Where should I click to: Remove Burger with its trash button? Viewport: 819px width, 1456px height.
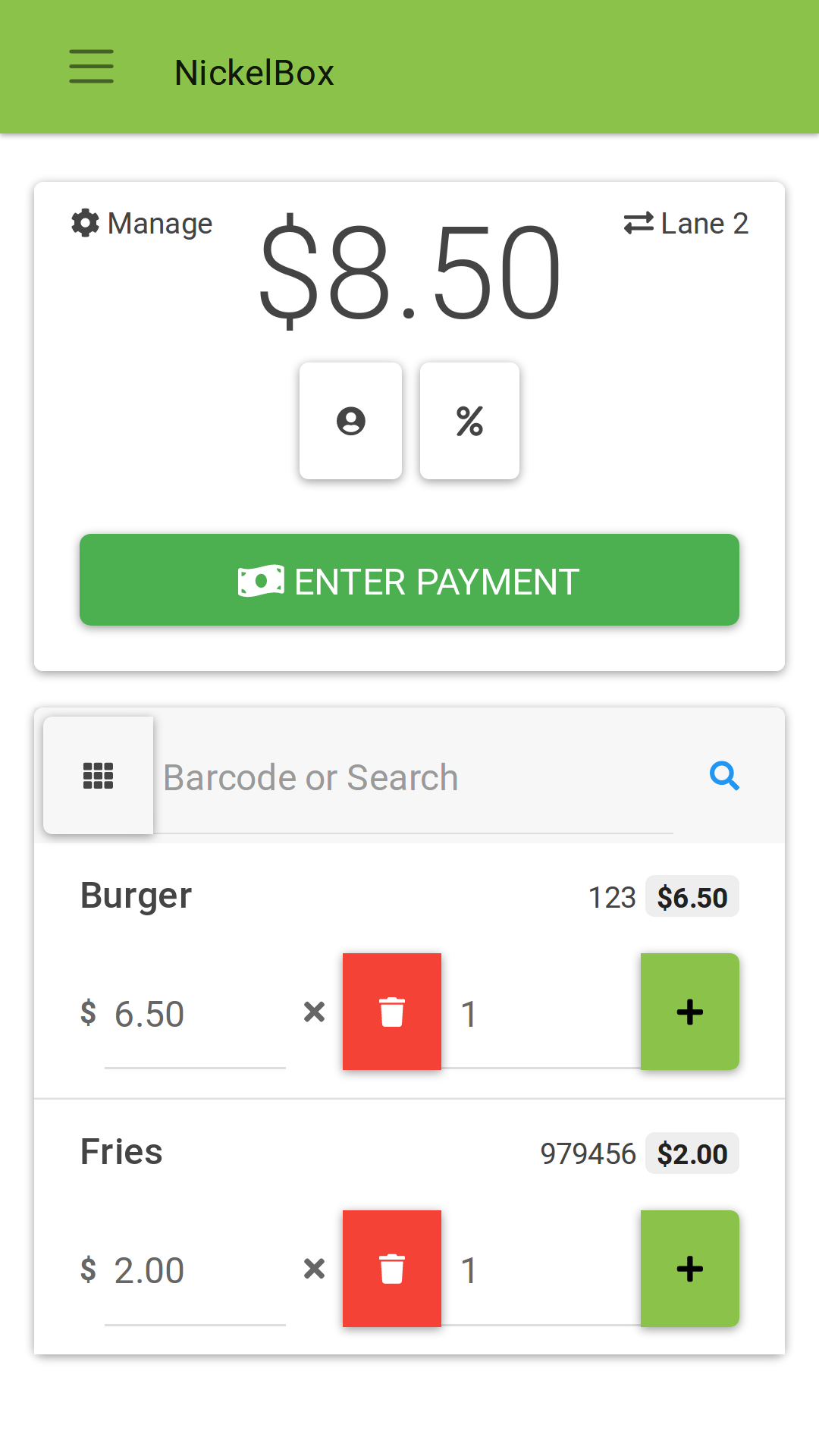[392, 1012]
